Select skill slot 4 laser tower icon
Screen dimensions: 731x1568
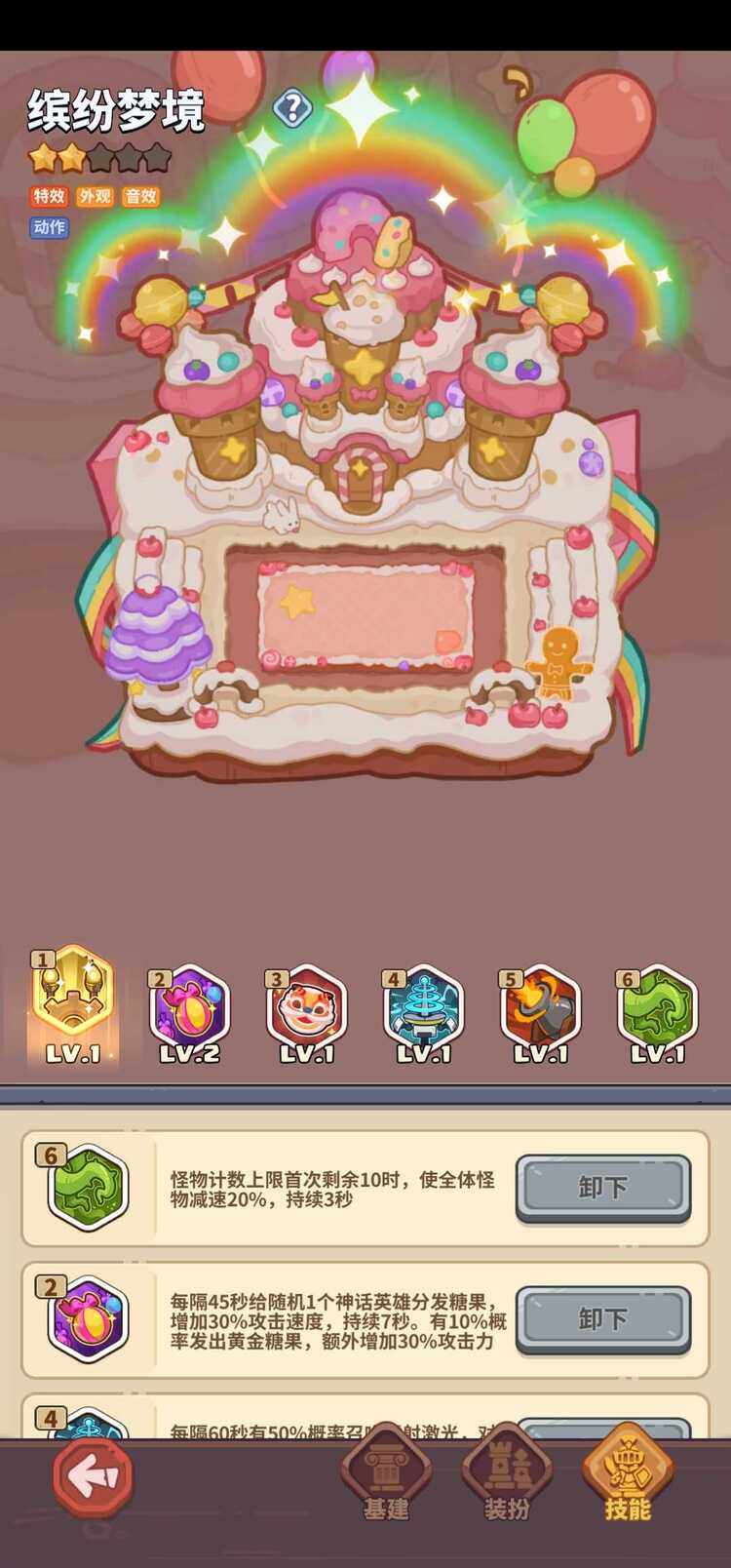pyautogui.click(x=424, y=1006)
